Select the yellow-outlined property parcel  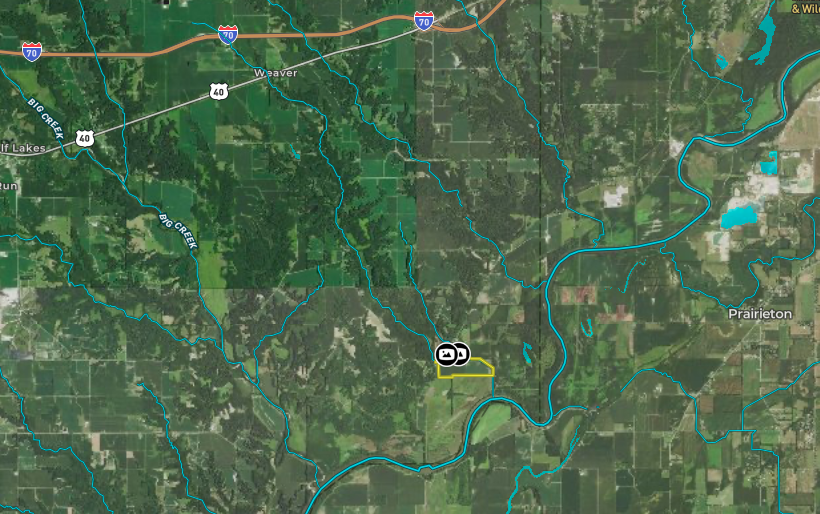pyautogui.click(x=470, y=370)
